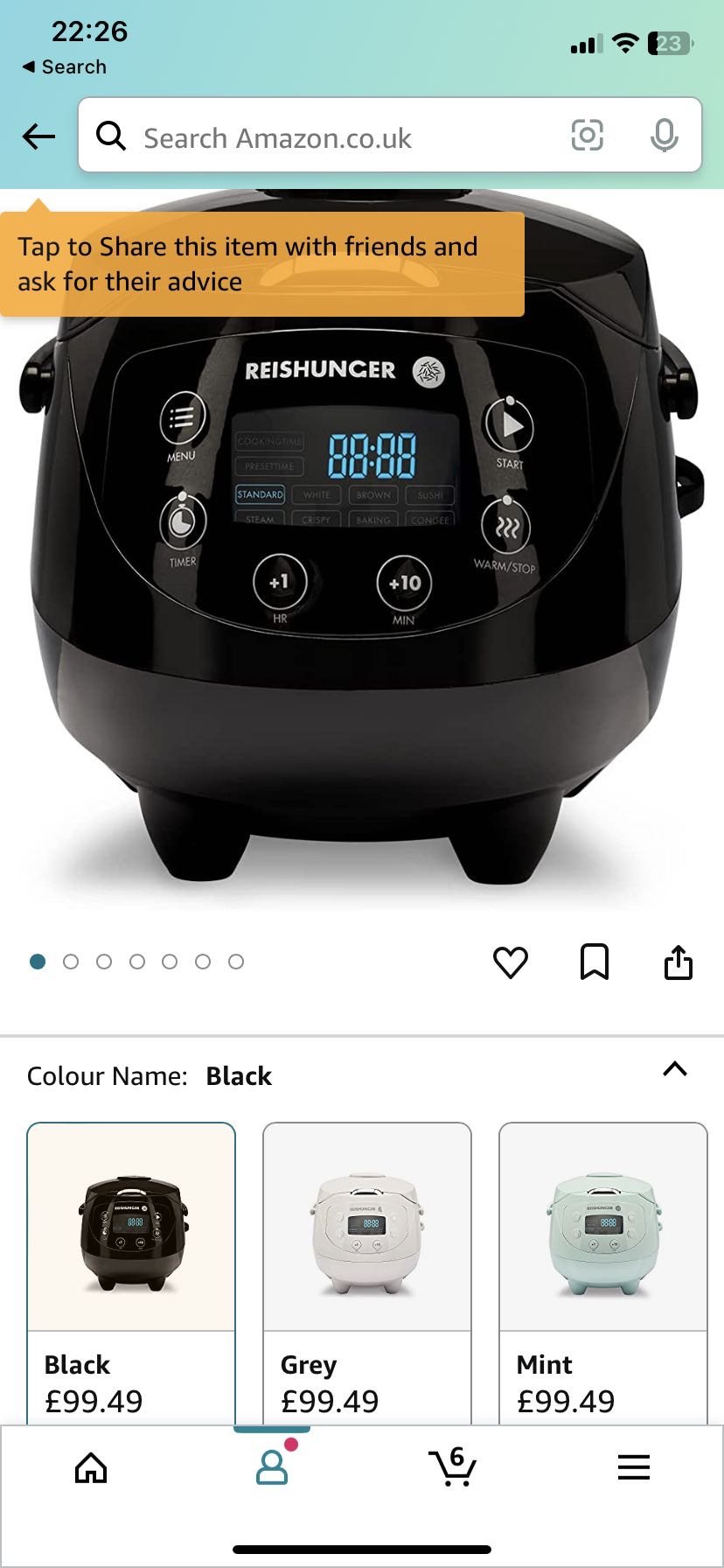Pick the Mint colour variant

(603, 1269)
